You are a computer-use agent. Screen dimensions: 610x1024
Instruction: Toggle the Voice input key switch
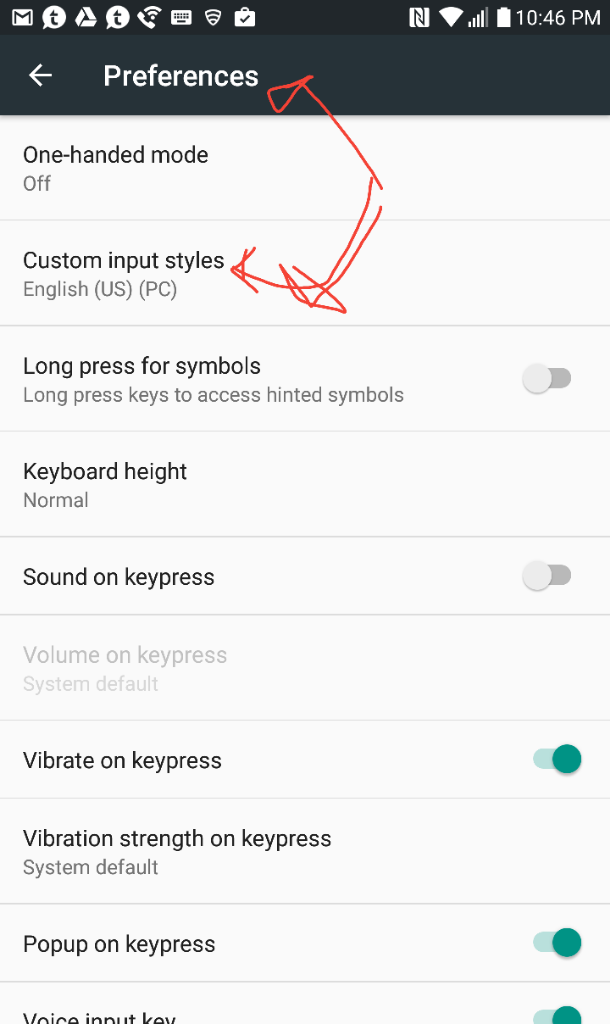tap(556, 1014)
